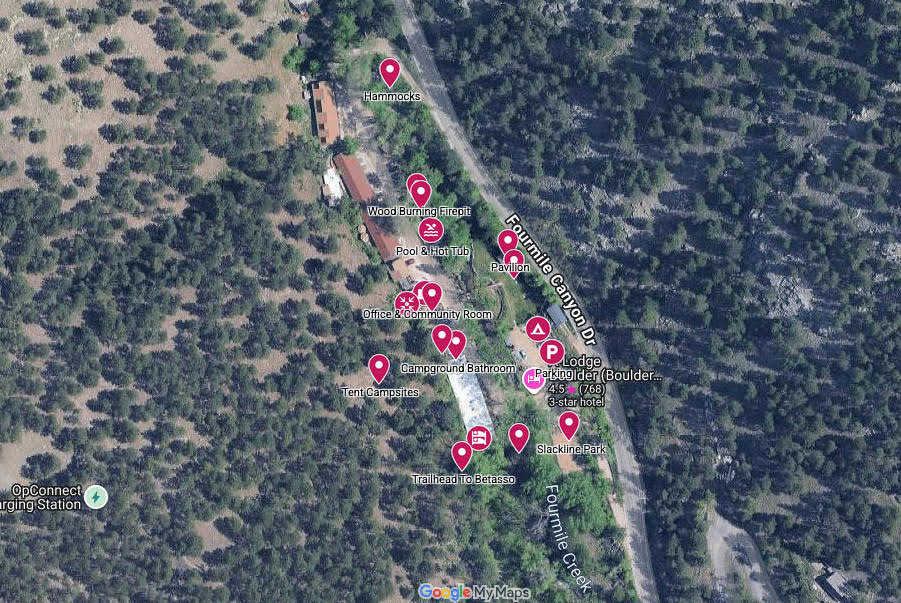Open the Parking marker
The width and height of the screenshot is (901, 603).
552,352
